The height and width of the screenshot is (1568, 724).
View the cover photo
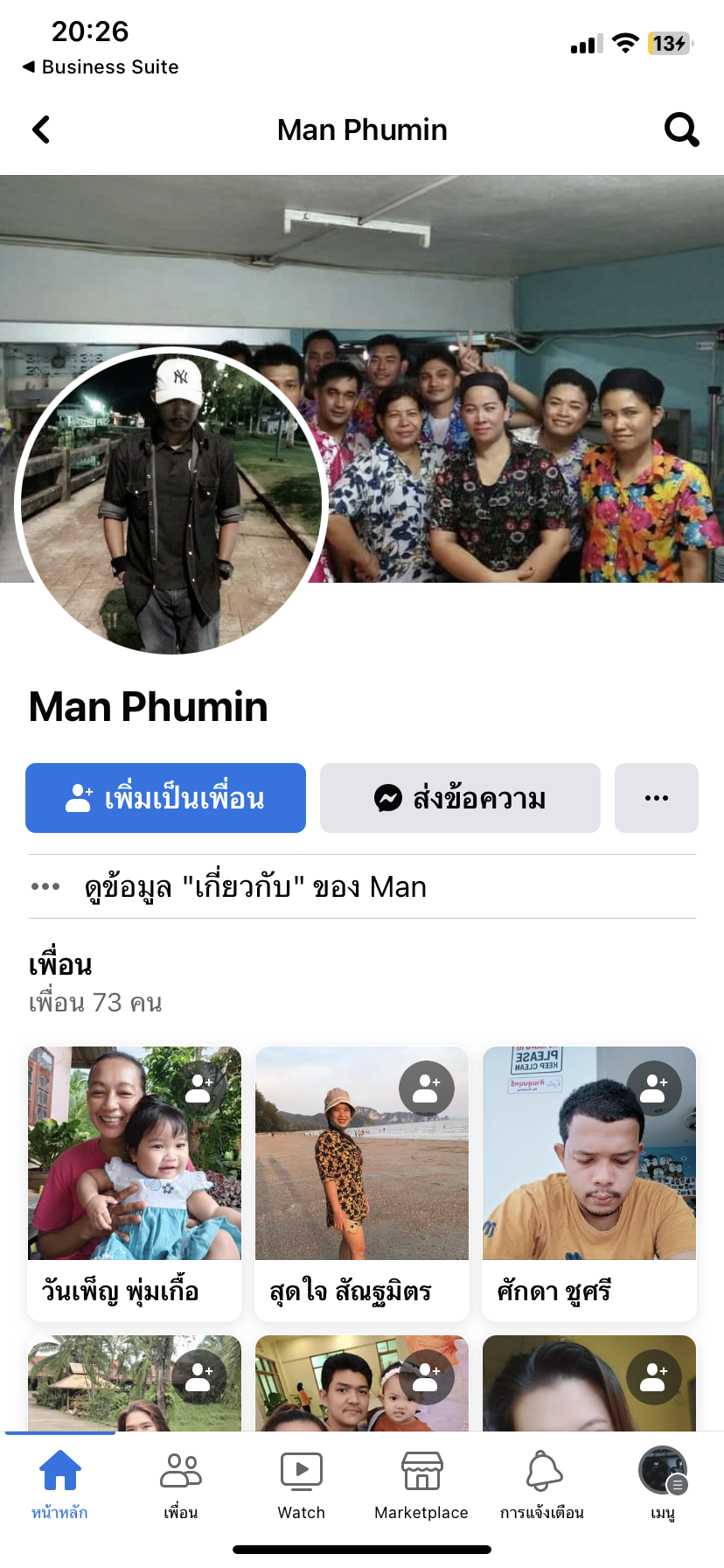tap(525, 262)
